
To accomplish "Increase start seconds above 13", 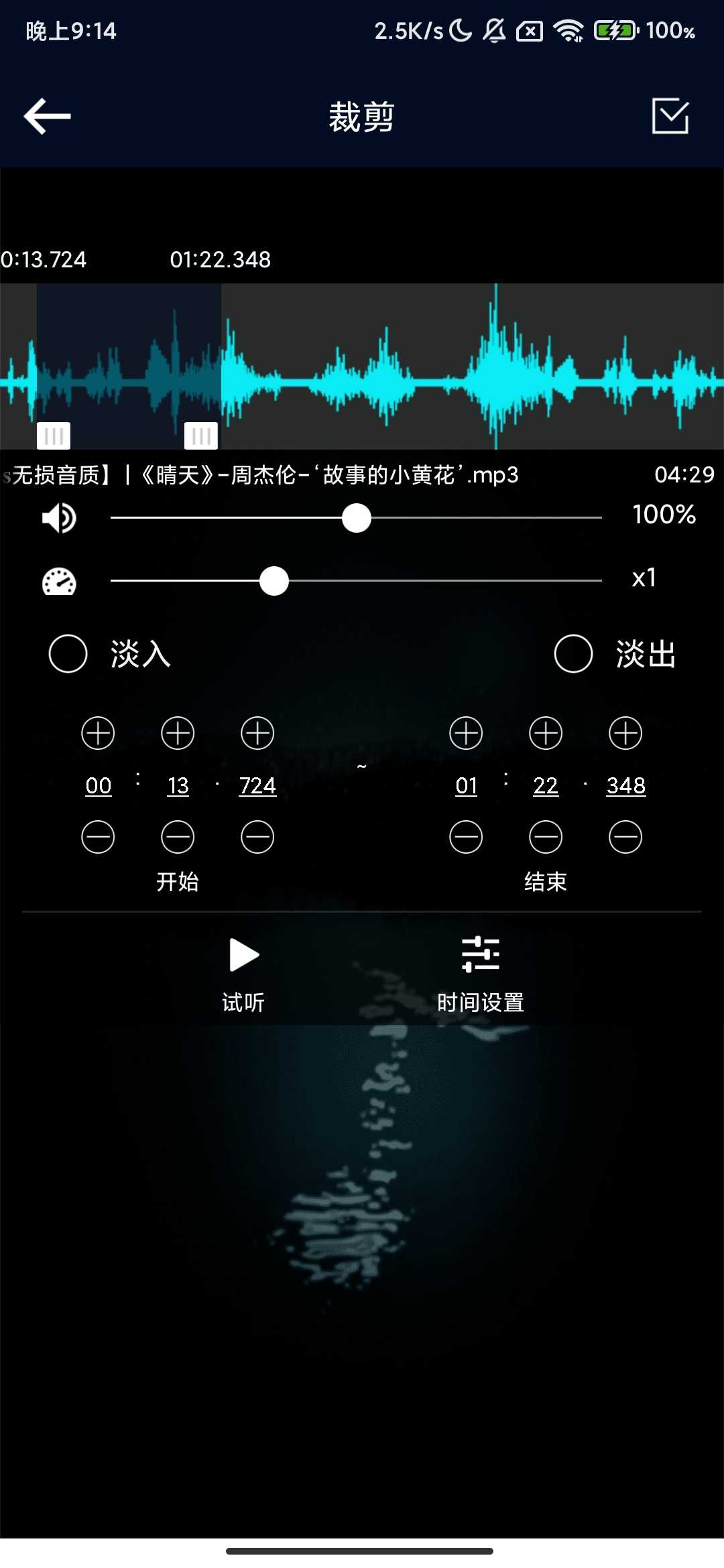I will click(x=178, y=733).
